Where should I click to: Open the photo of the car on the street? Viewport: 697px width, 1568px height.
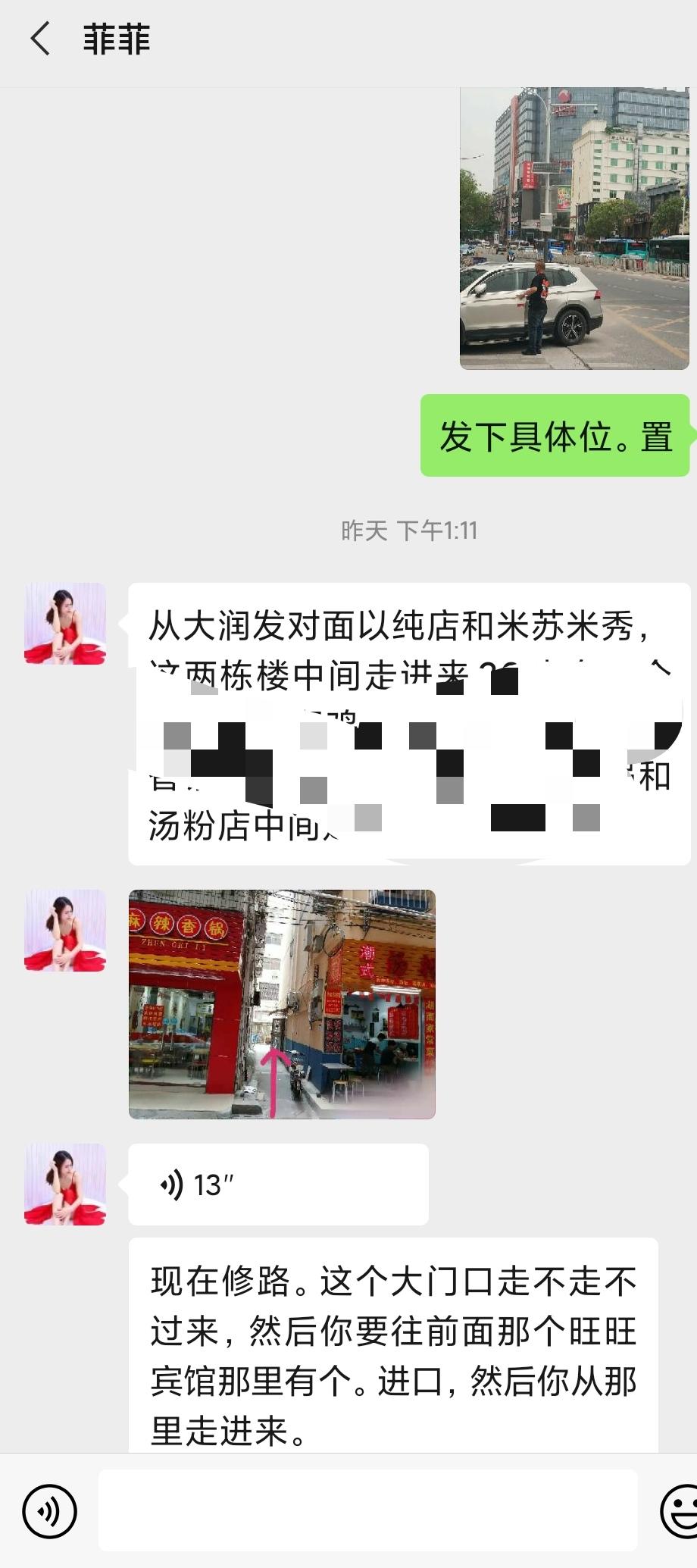(573, 227)
